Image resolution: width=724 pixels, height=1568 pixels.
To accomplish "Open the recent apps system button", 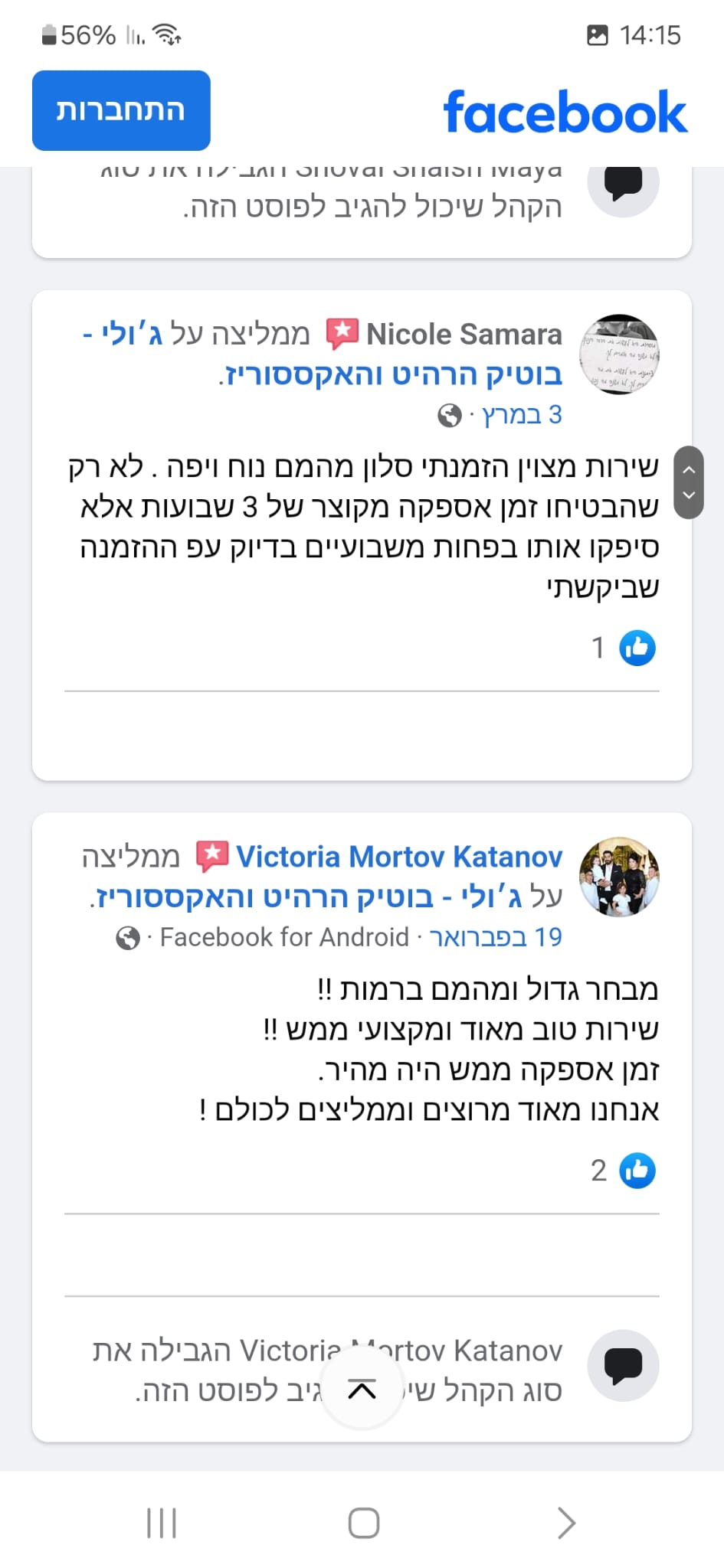I will pos(162,1523).
